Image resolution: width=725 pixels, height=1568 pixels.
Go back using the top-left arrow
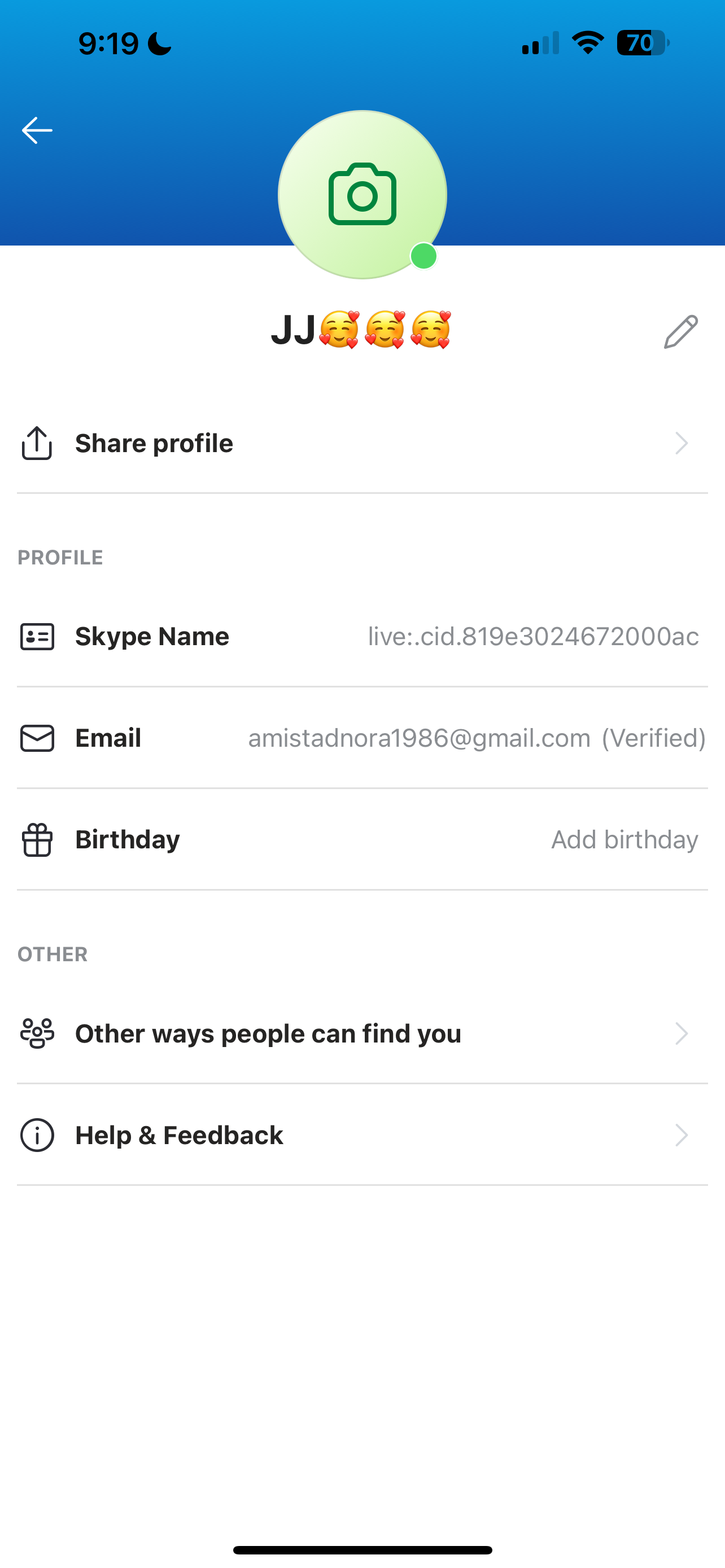[37, 130]
